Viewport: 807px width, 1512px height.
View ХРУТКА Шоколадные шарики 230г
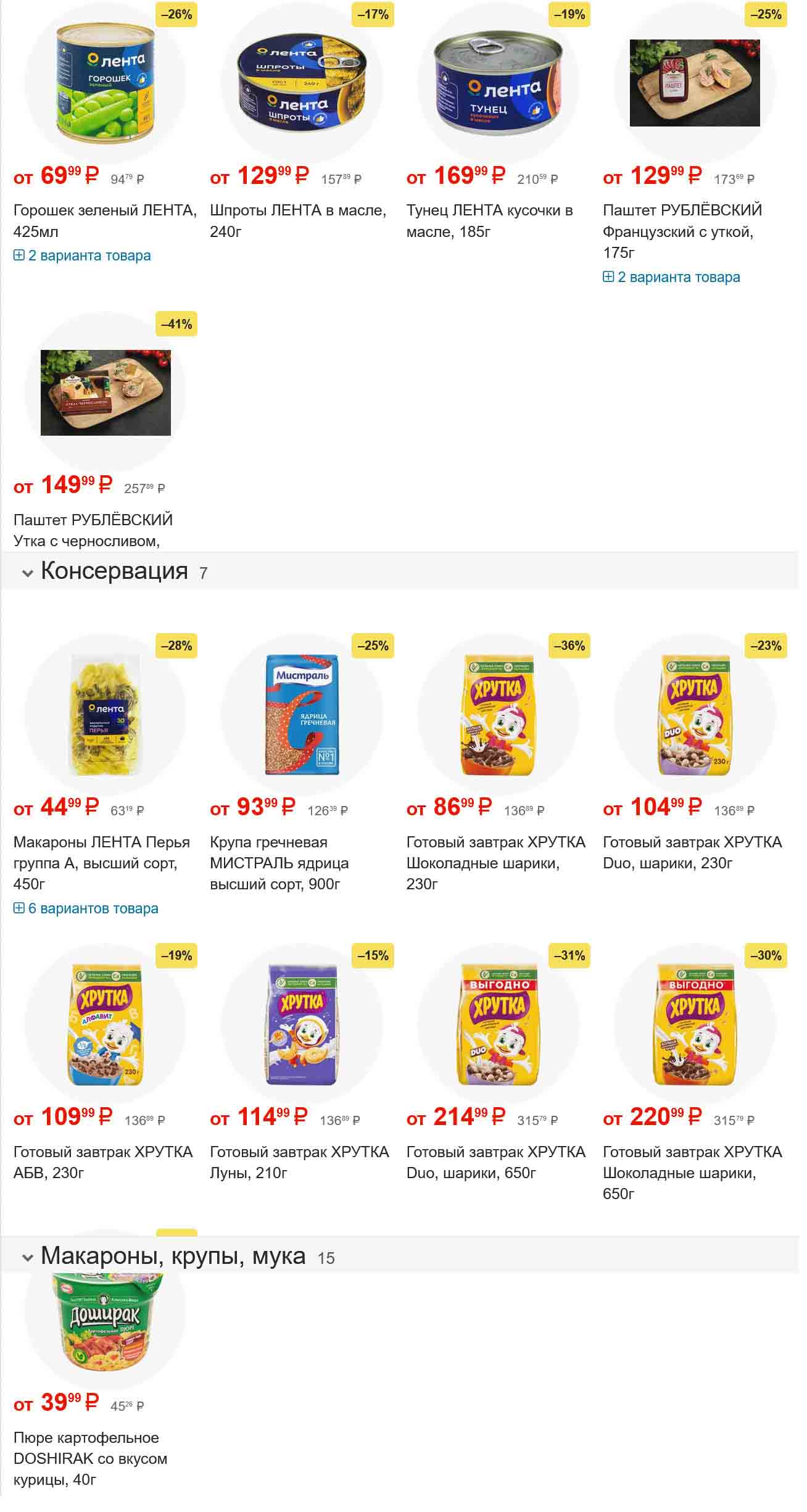click(x=495, y=862)
